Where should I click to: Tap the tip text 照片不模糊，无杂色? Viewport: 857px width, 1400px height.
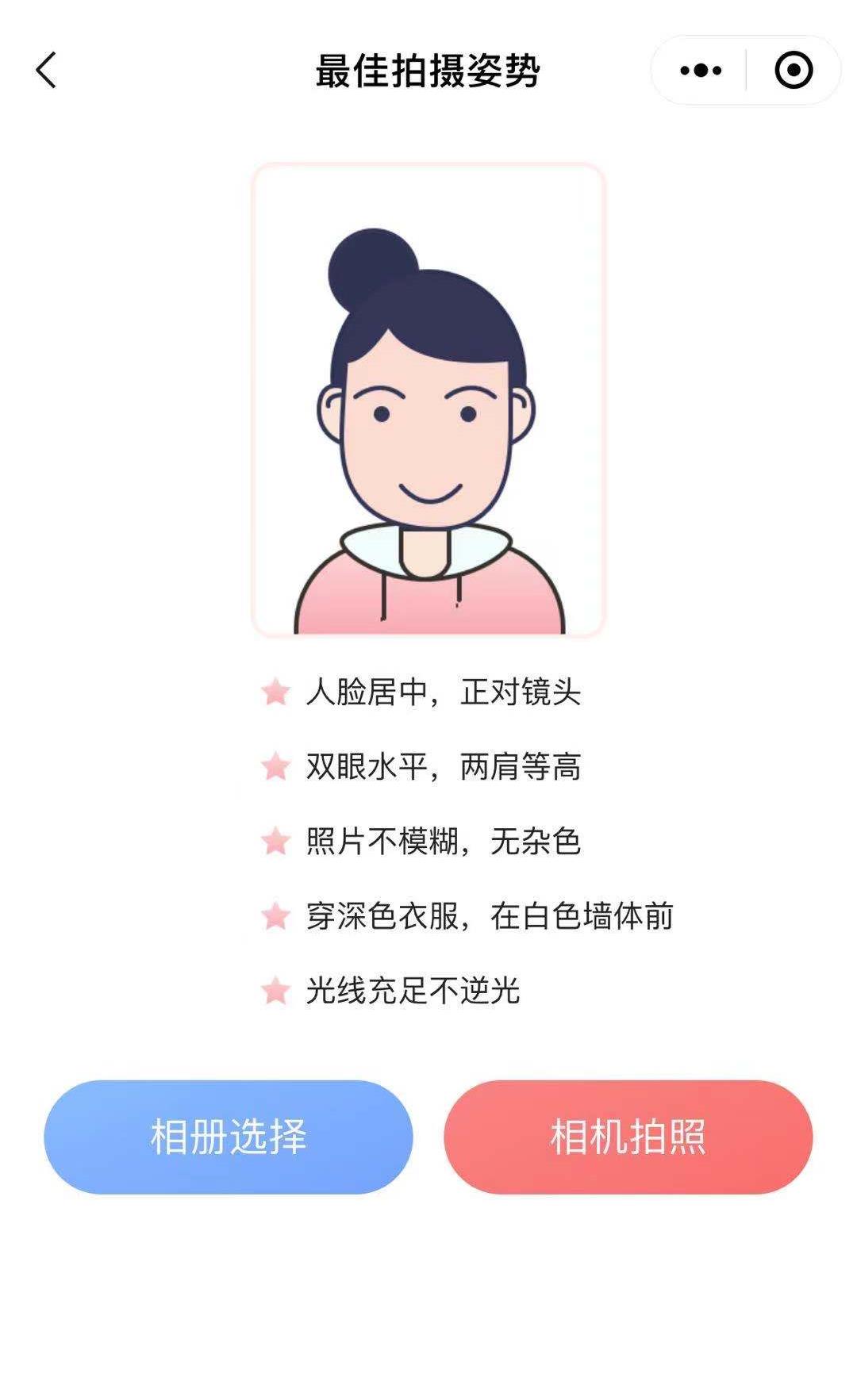(444, 839)
